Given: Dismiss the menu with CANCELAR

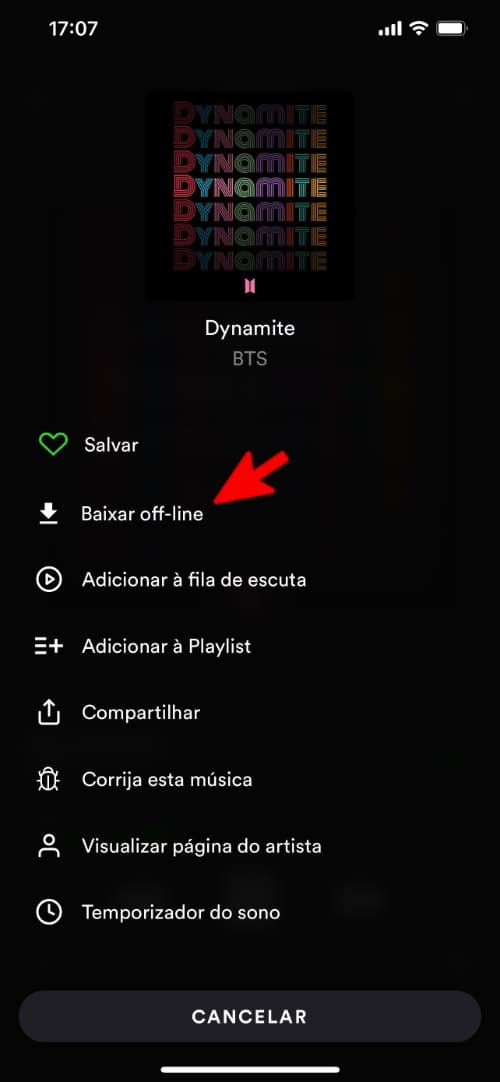Looking at the screenshot, I should [x=250, y=1016].
